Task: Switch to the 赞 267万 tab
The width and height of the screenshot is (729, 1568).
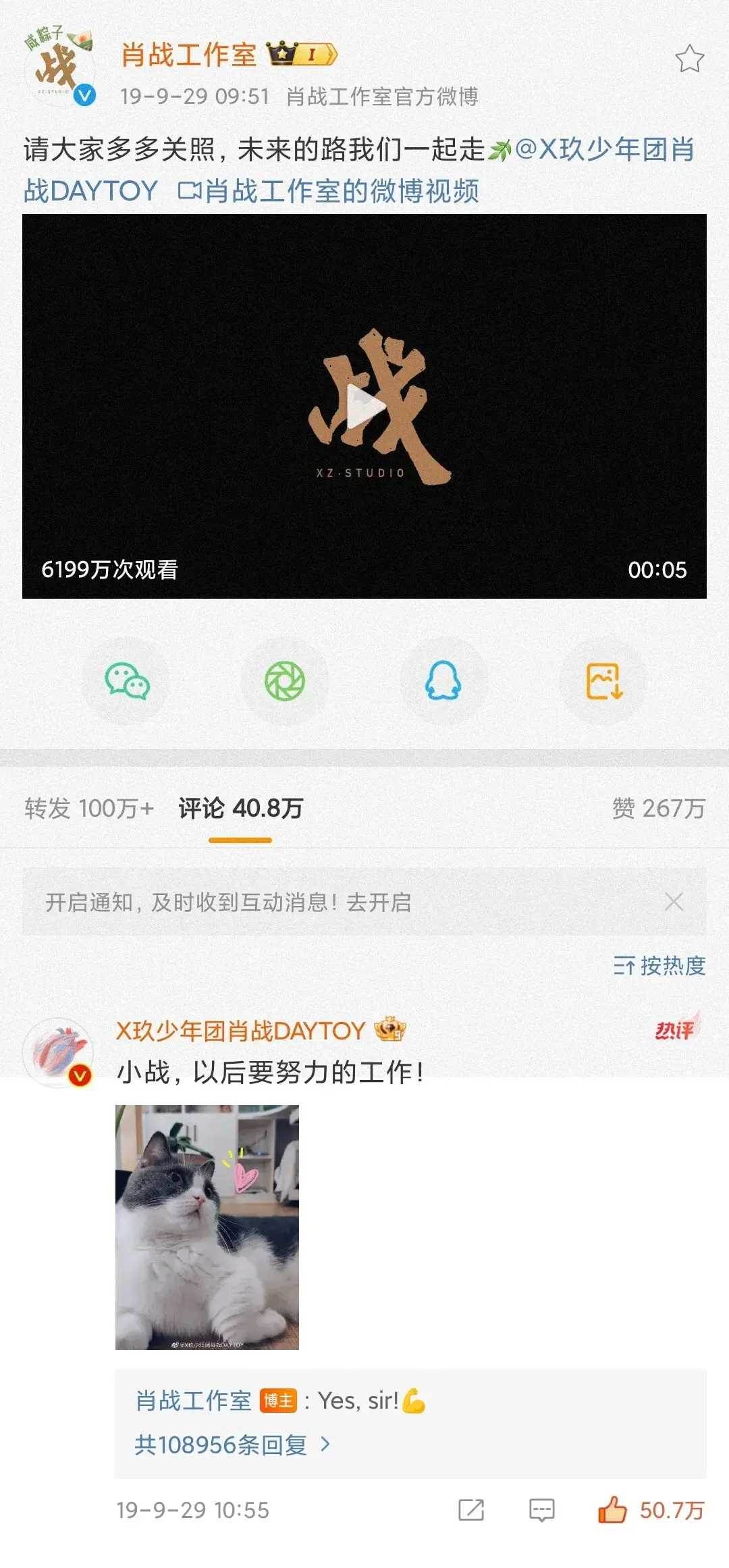Action: click(x=658, y=808)
